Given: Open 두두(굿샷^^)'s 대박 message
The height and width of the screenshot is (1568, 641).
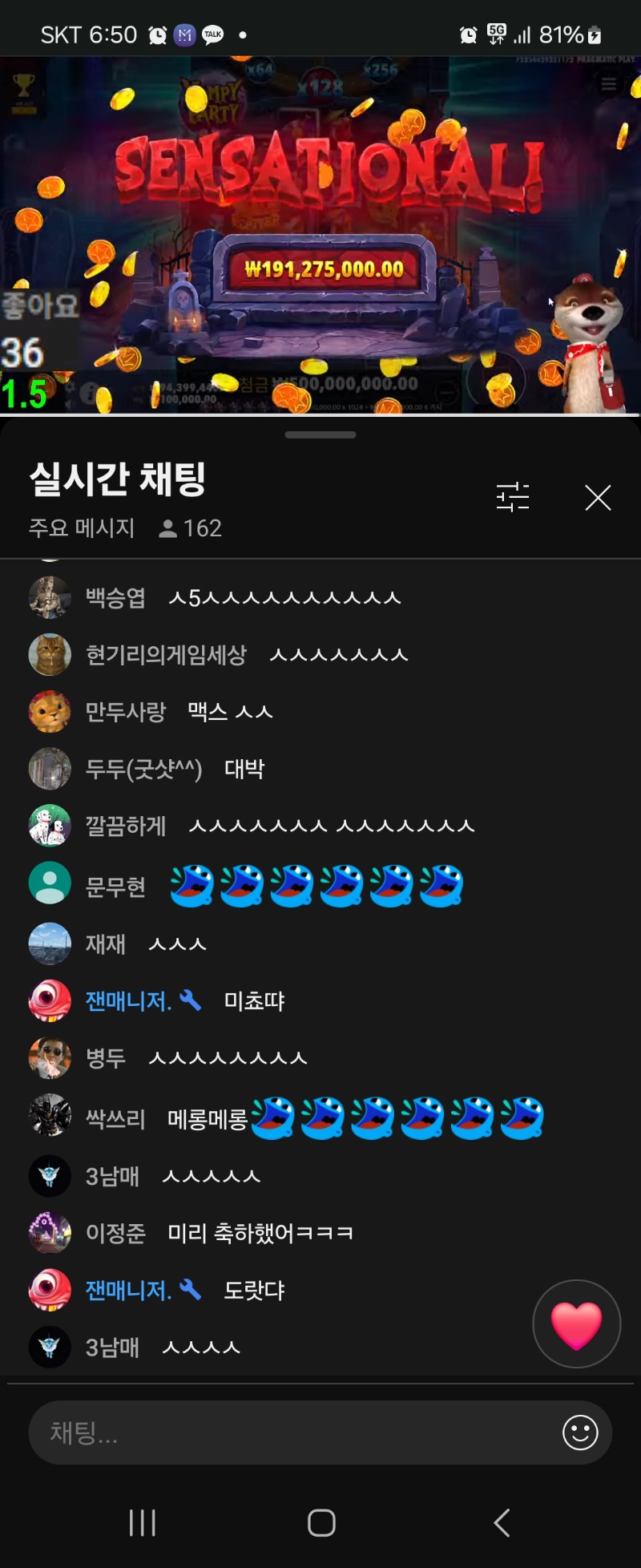Looking at the screenshot, I should pos(244,770).
